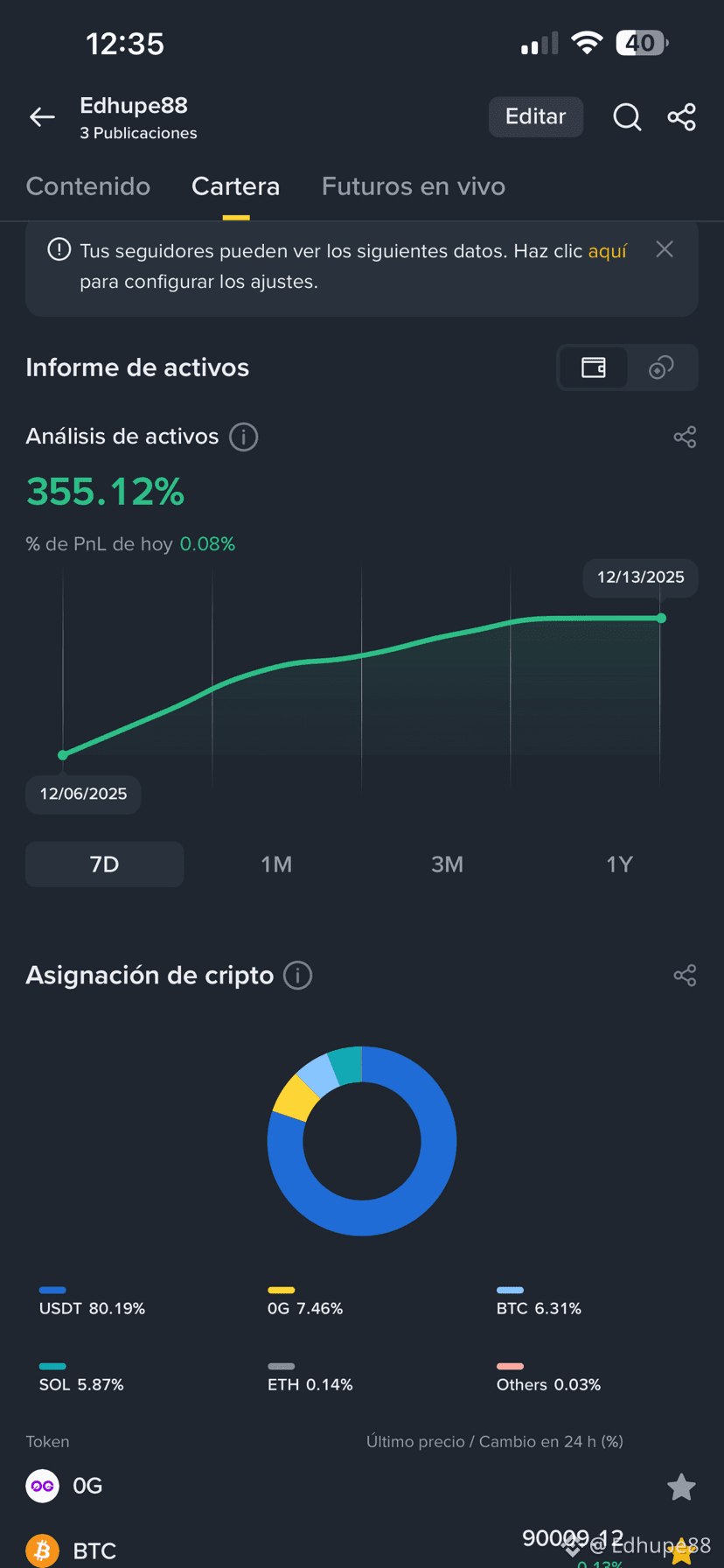724x1568 pixels.
Task: Dismiss the followers data notice
Action: (x=665, y=250)
